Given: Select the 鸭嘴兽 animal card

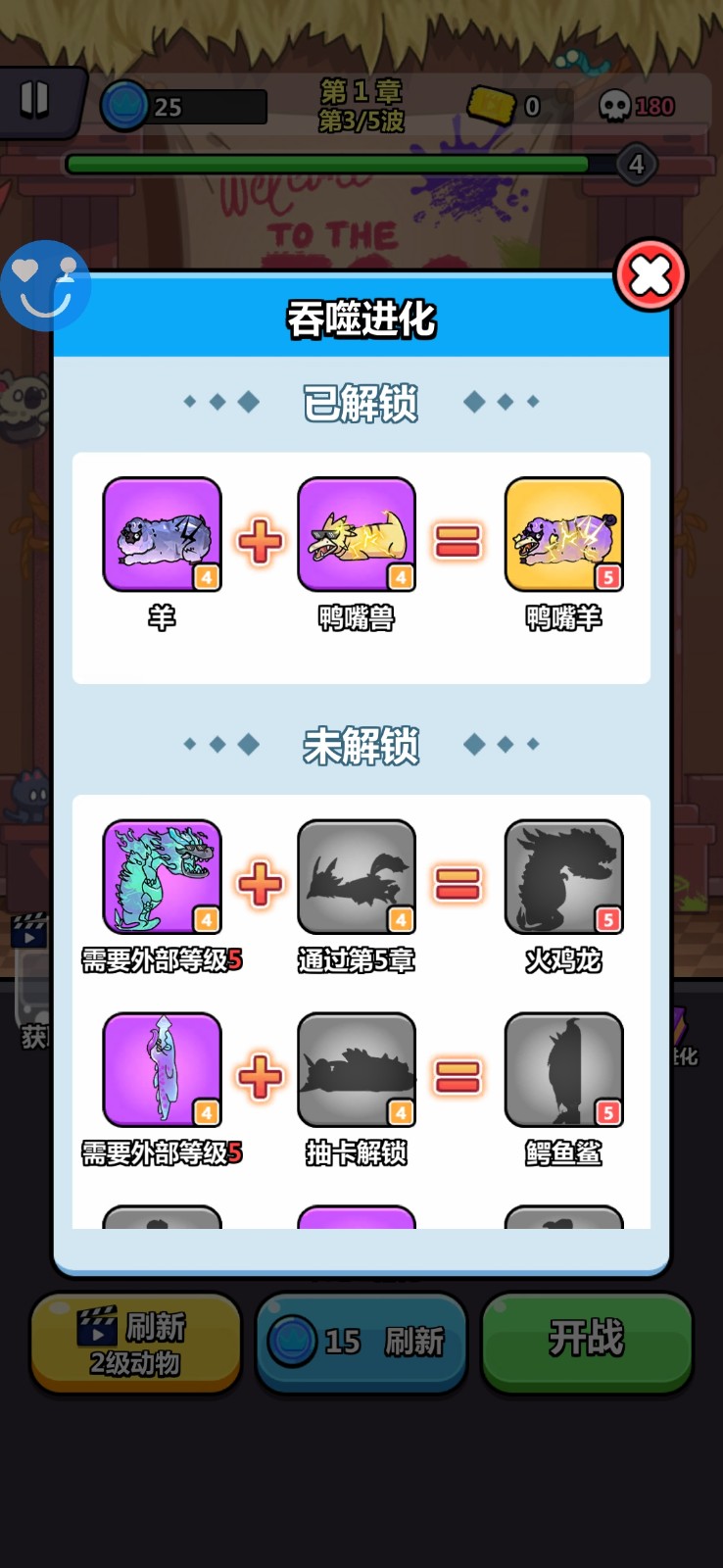Looking at the screenshot, I should click(x=357, y=535).
